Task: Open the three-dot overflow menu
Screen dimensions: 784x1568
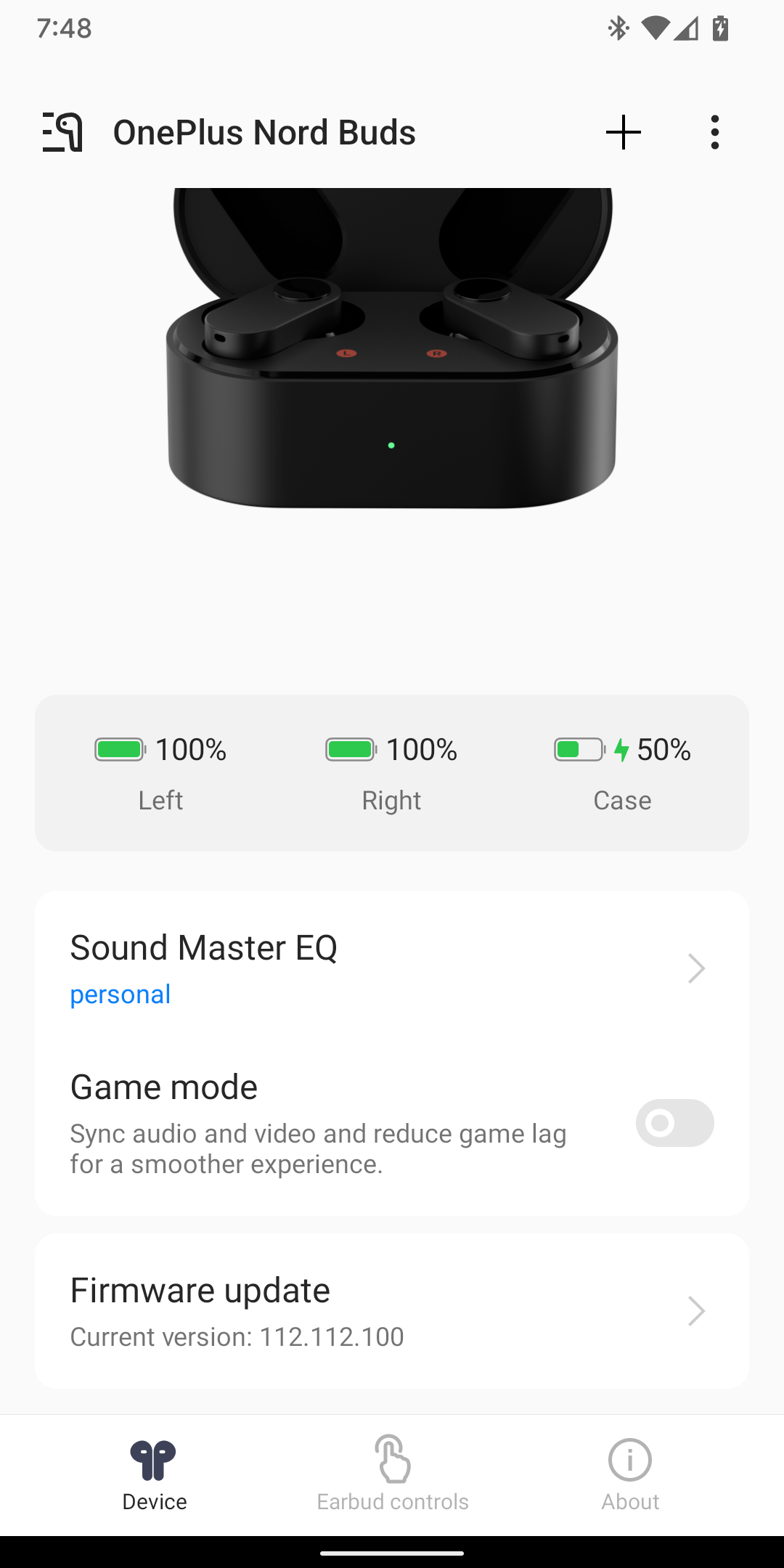Action: (x=715, y=132)
